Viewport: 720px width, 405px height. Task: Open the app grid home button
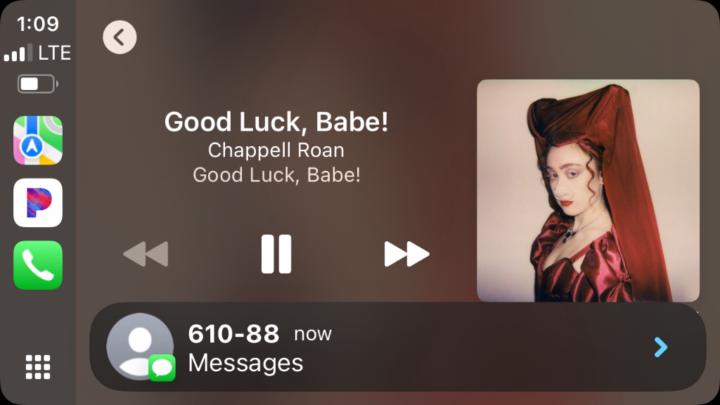(x=38, y=367)
